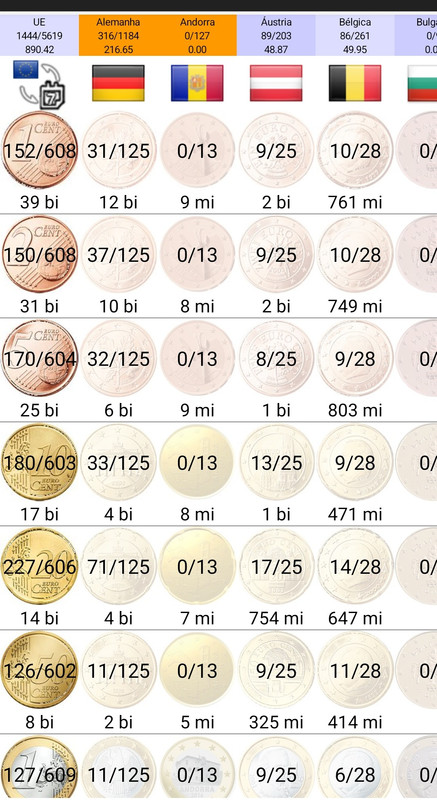437x800 pixels.
Task: Open EU 20 cent coin 227/606
Action: [x=39, y=567]
